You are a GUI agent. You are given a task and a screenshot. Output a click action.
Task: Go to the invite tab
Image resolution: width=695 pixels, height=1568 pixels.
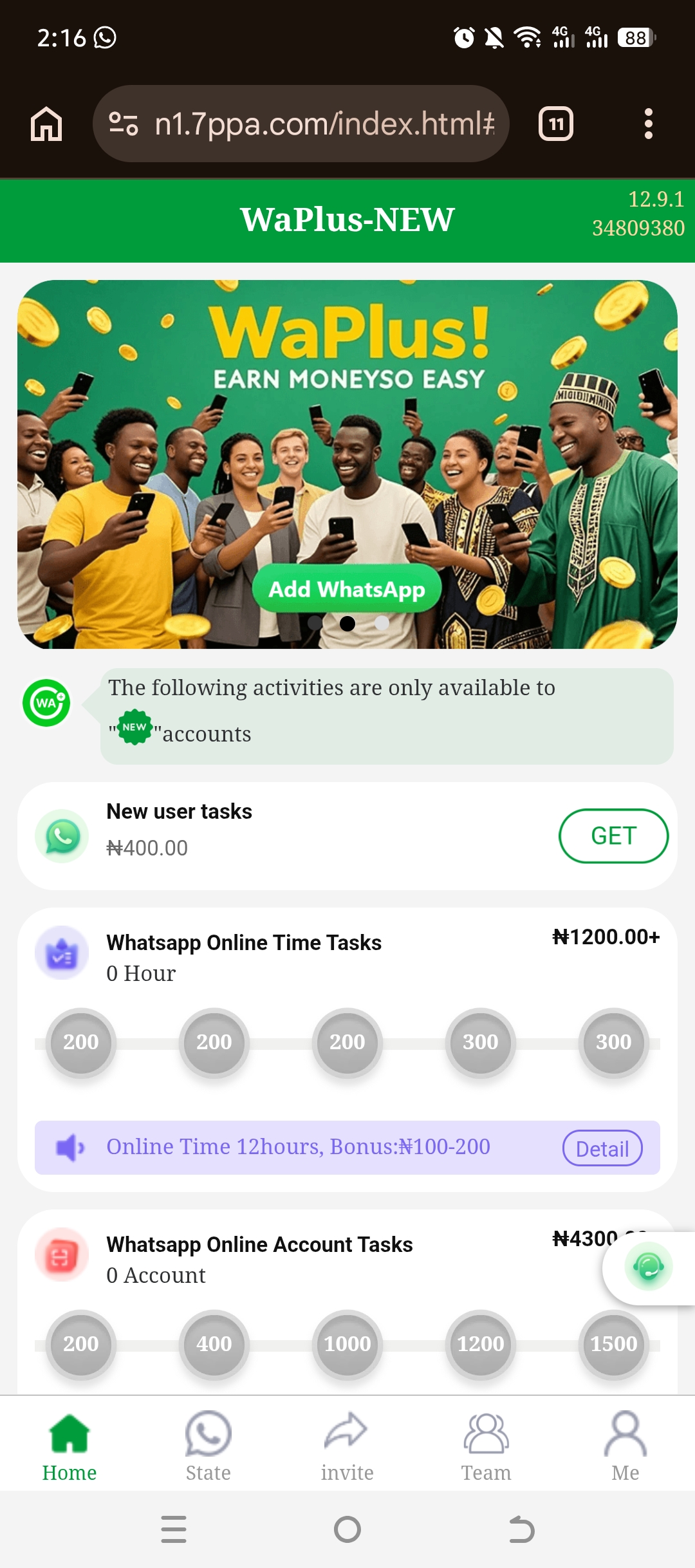click(347, 1446)
